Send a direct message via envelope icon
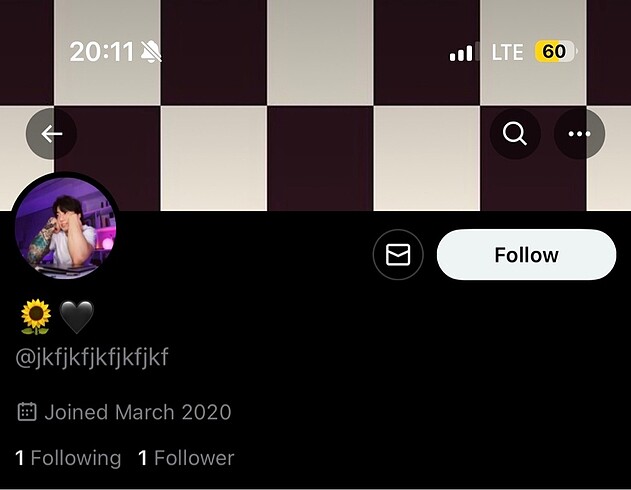Screen dimensions: 631x490 (398, 255)
